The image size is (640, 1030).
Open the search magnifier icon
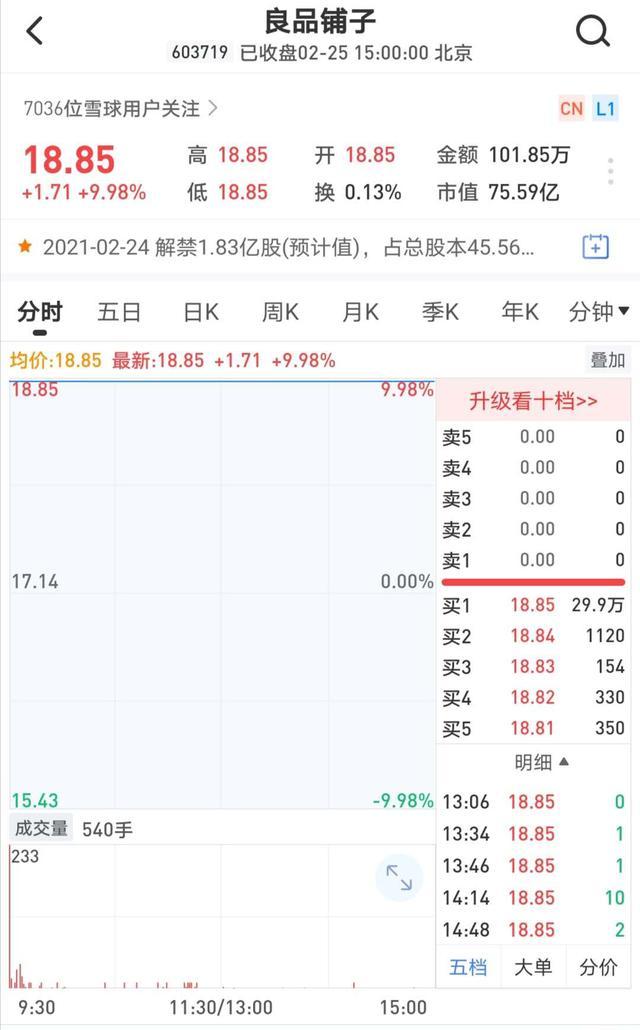(x=593, y=31)
